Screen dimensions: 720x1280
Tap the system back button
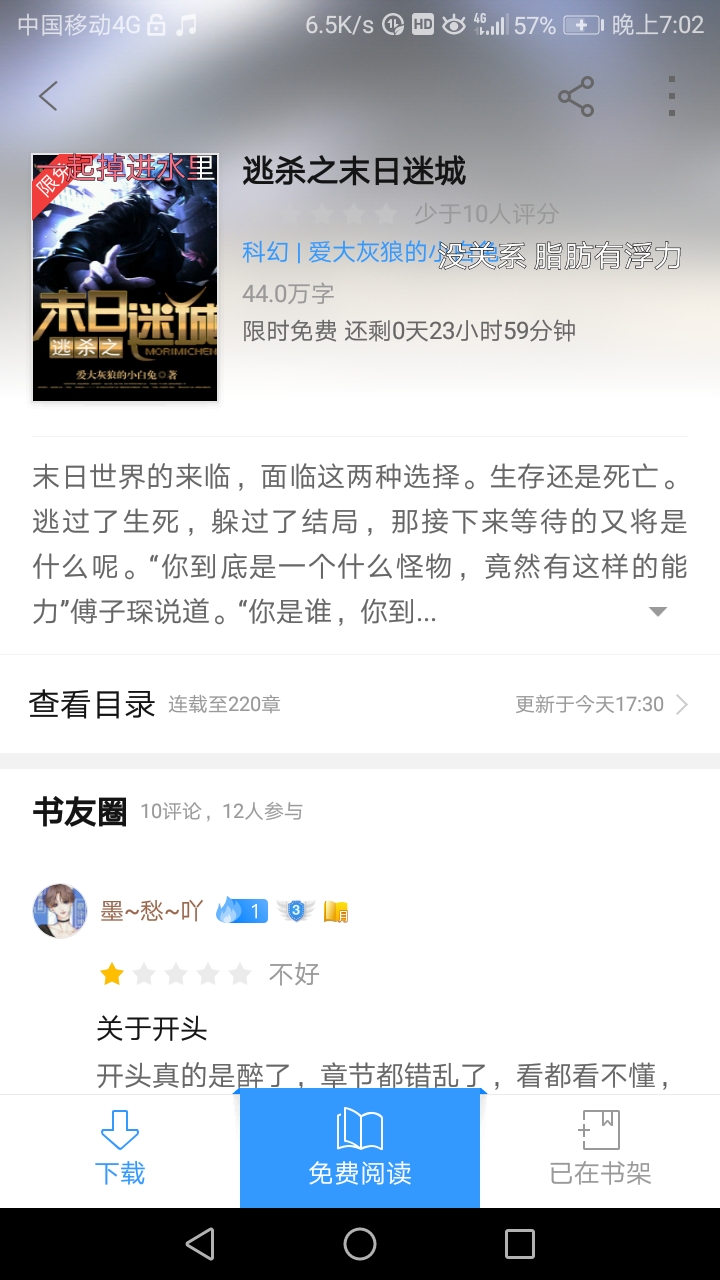[x=200, y=1244]
